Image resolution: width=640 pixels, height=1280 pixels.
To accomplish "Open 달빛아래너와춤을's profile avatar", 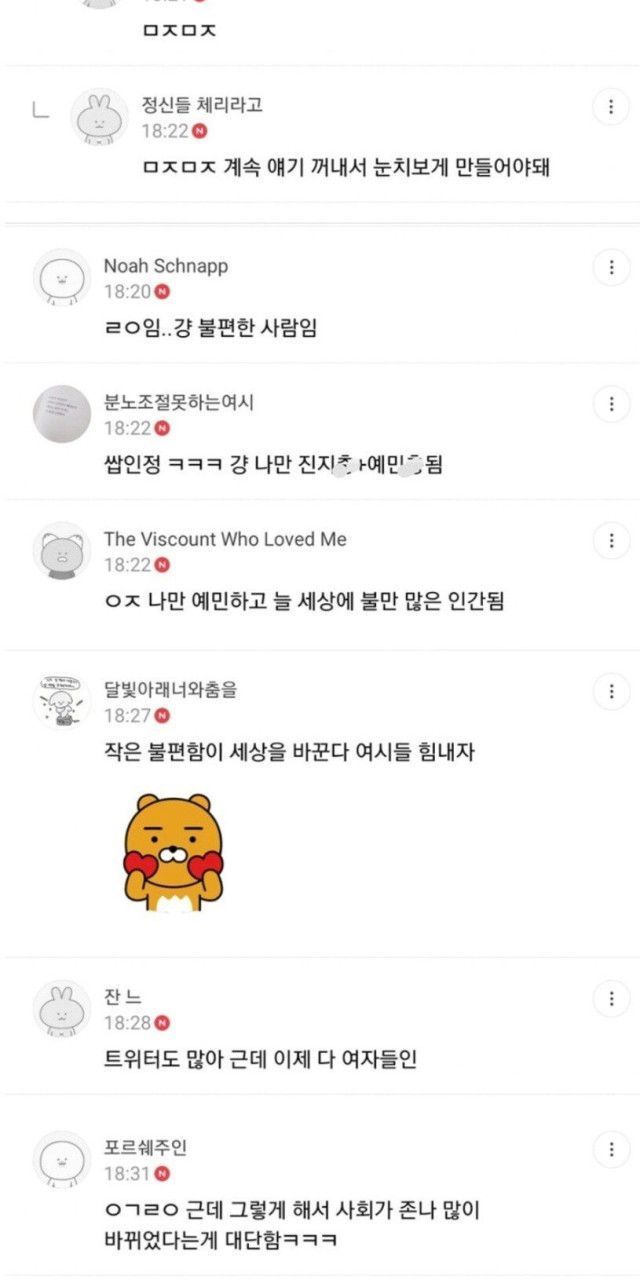I will [x=62, y=701].
